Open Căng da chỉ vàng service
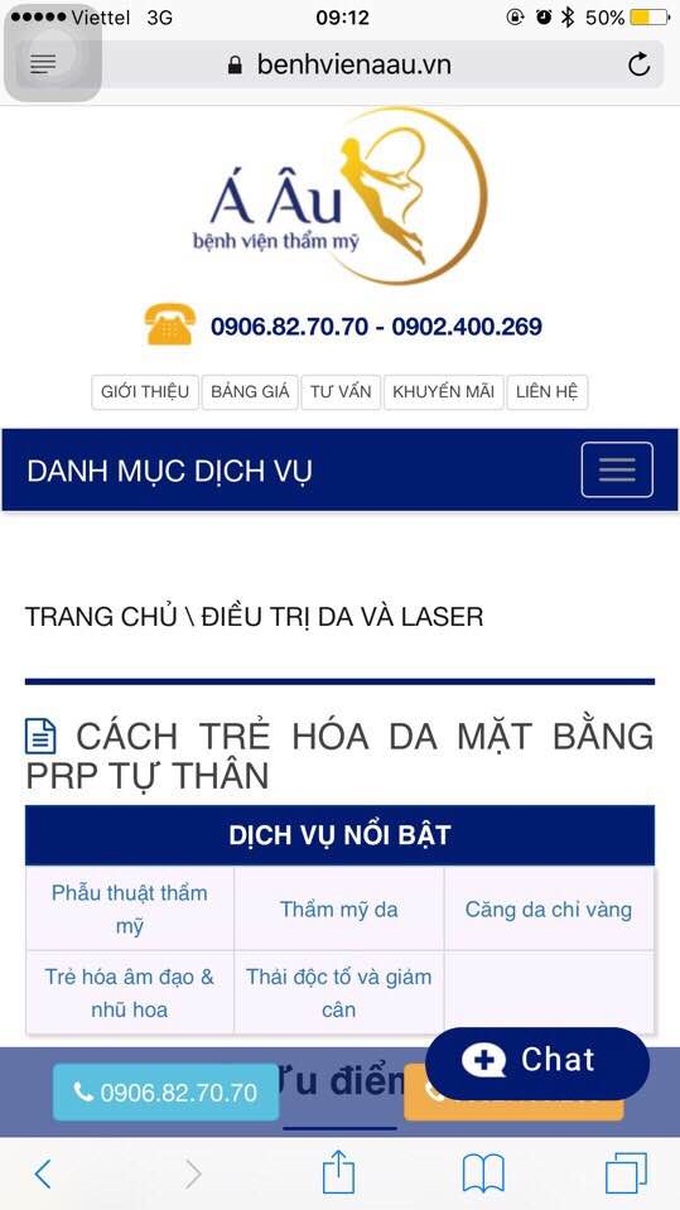 click(x=548, y=909)
